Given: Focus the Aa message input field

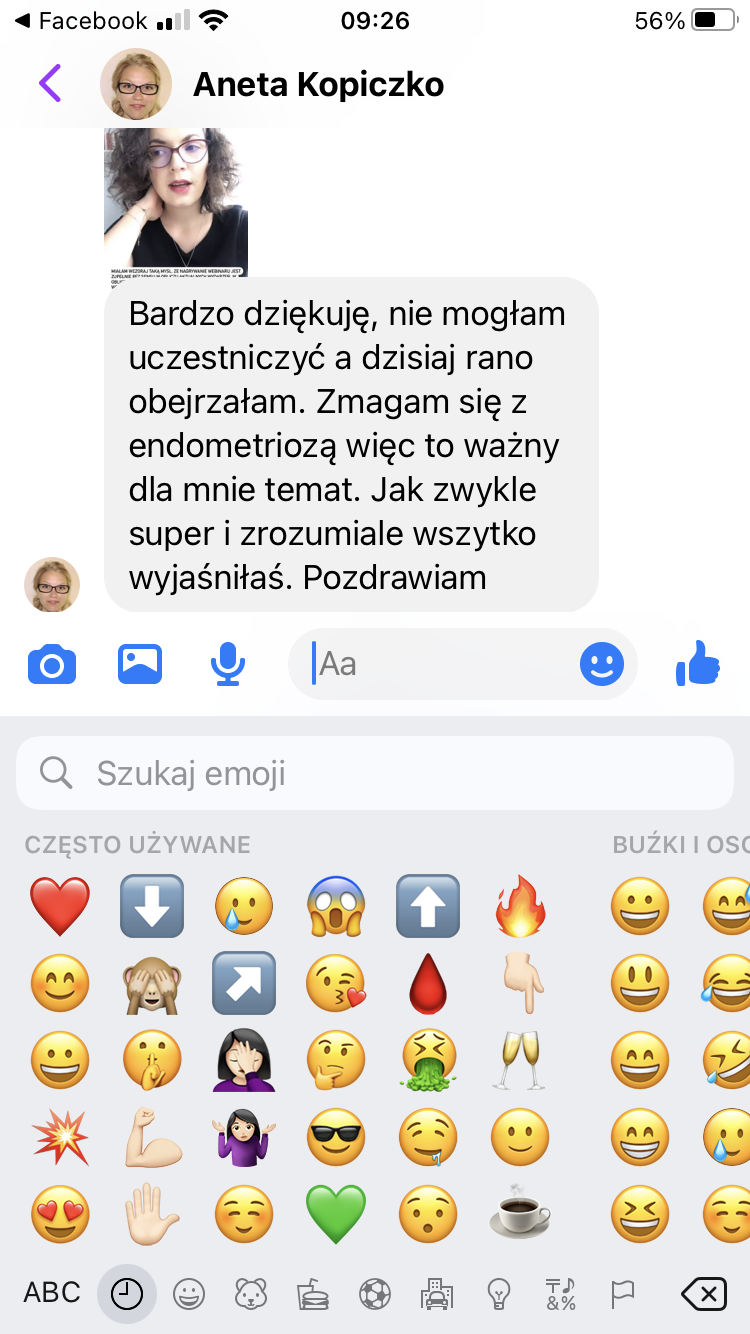Looking at the screenshot, I should (440, 664).
